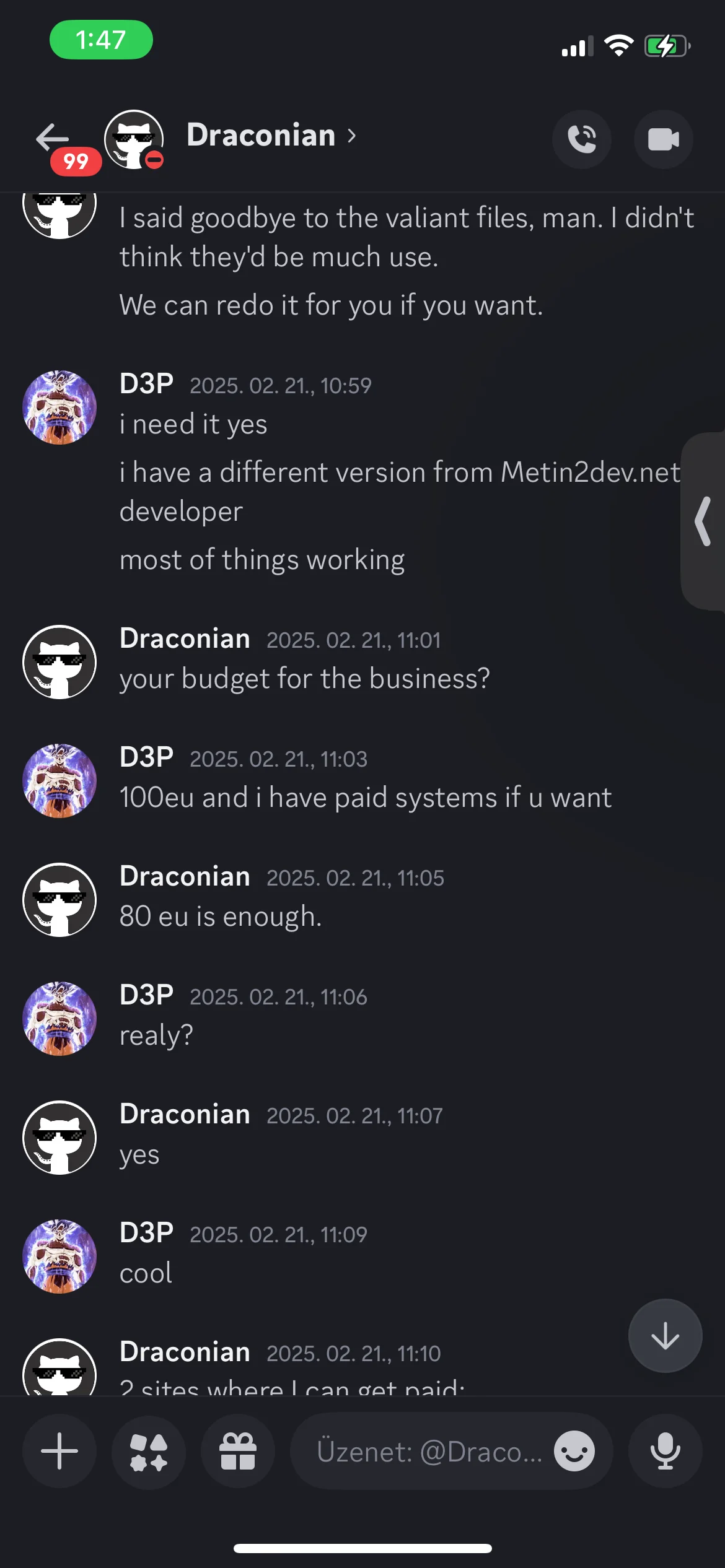The height and width of the screenshot is (1568, 725).
Task: Open the gift icon
Action: point(238,1451)
